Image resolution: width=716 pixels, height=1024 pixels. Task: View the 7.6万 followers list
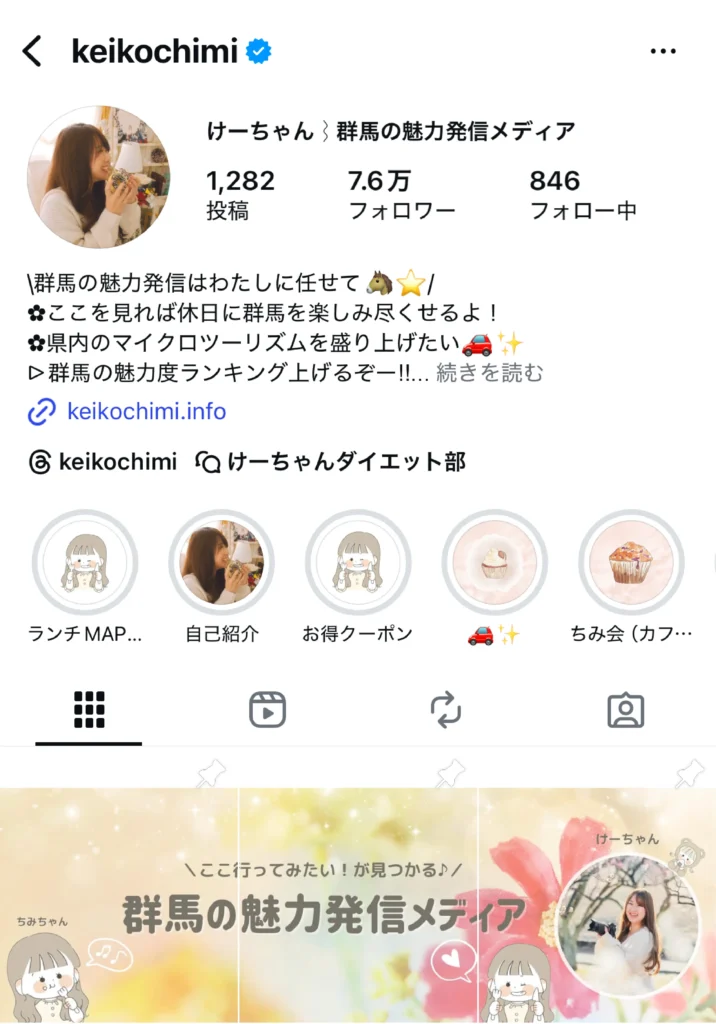[401, 195]
